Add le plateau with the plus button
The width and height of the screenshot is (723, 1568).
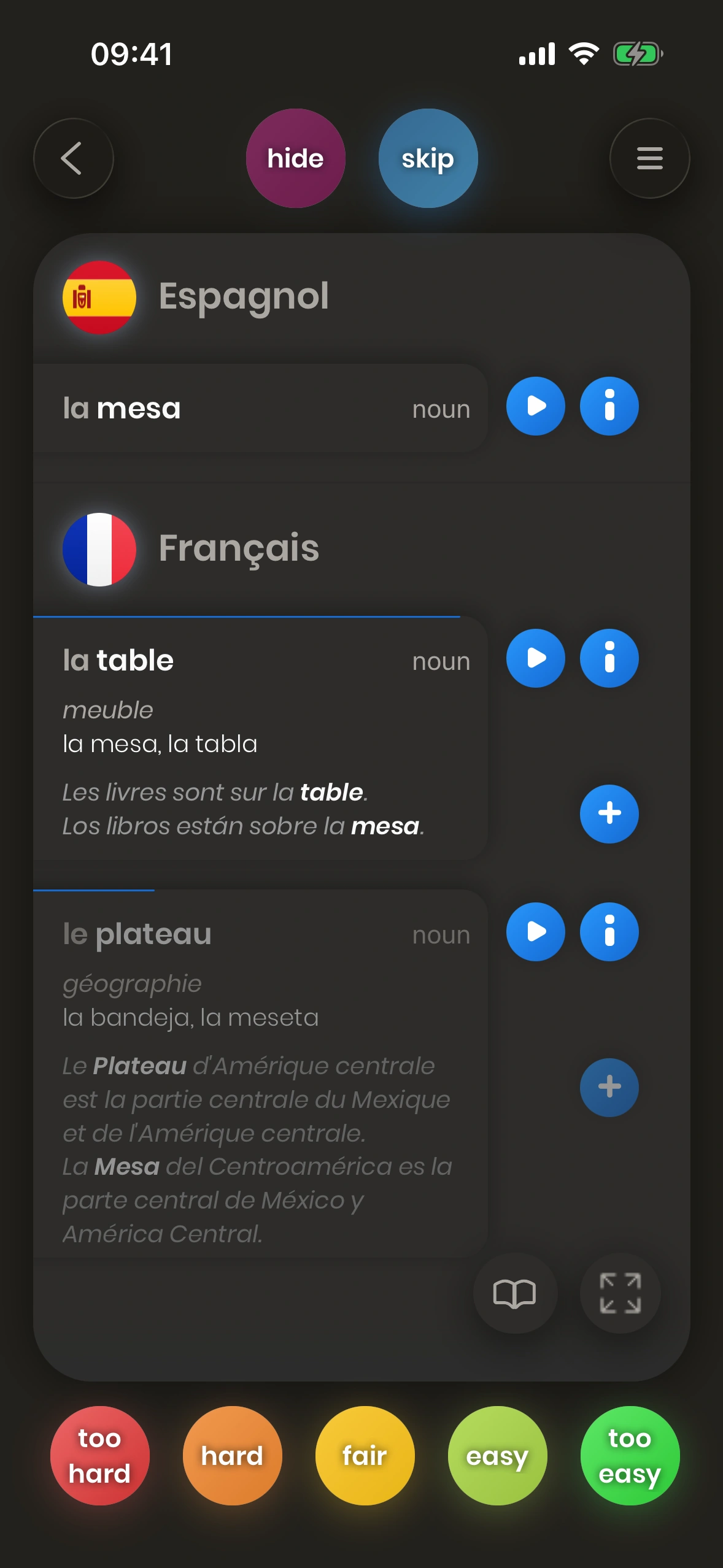609,1087
